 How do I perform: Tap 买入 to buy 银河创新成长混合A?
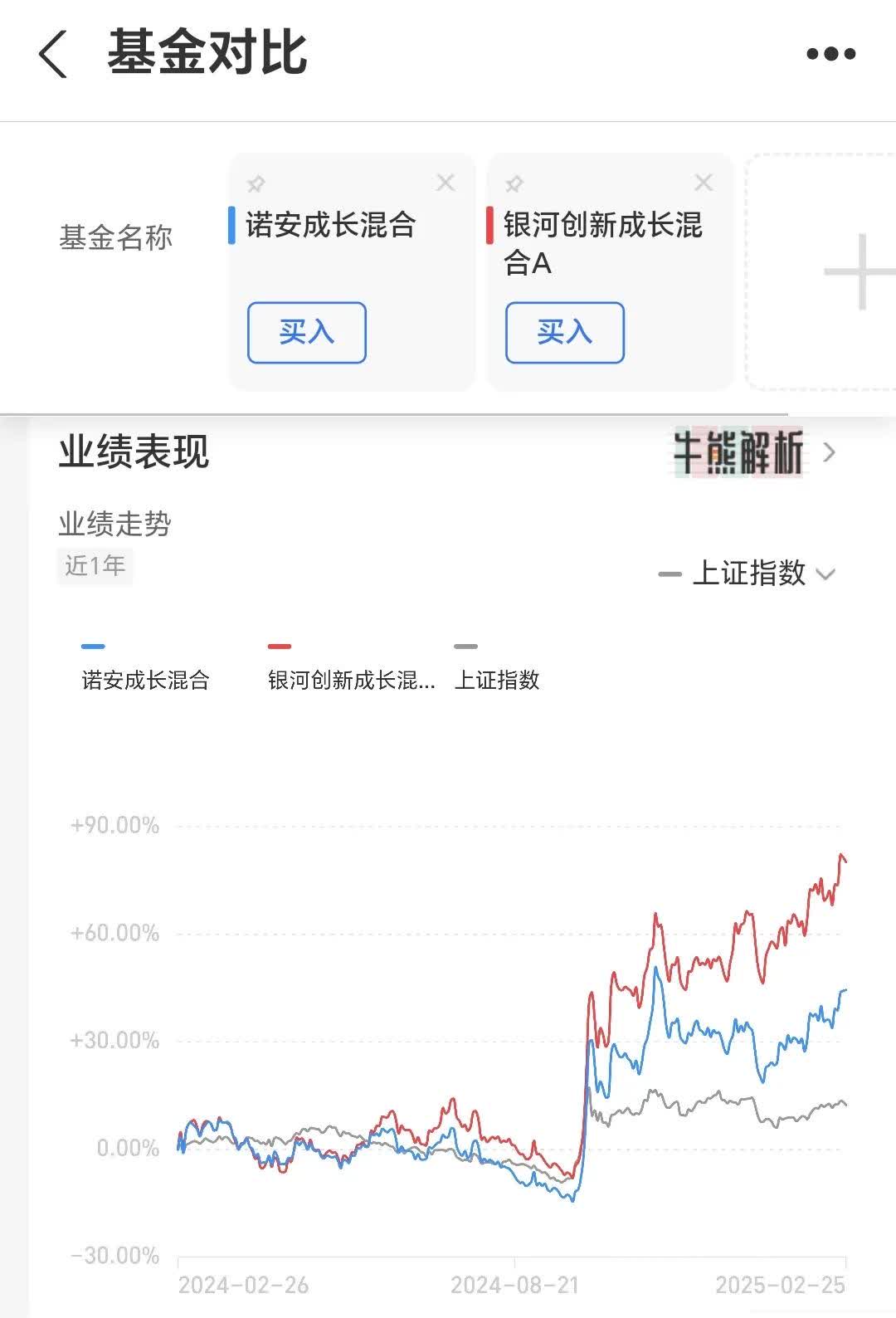click(x=566, y=332)
